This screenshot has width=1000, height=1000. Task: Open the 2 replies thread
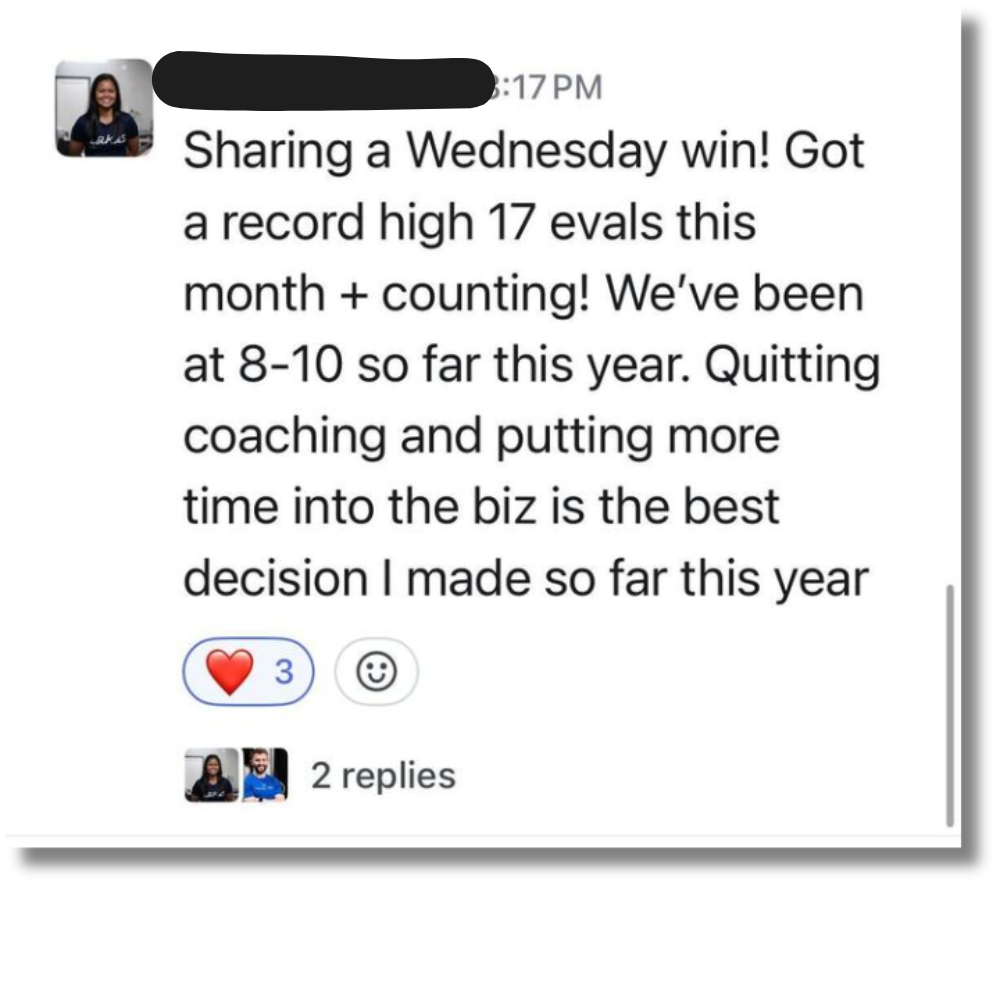coord(382,775)
